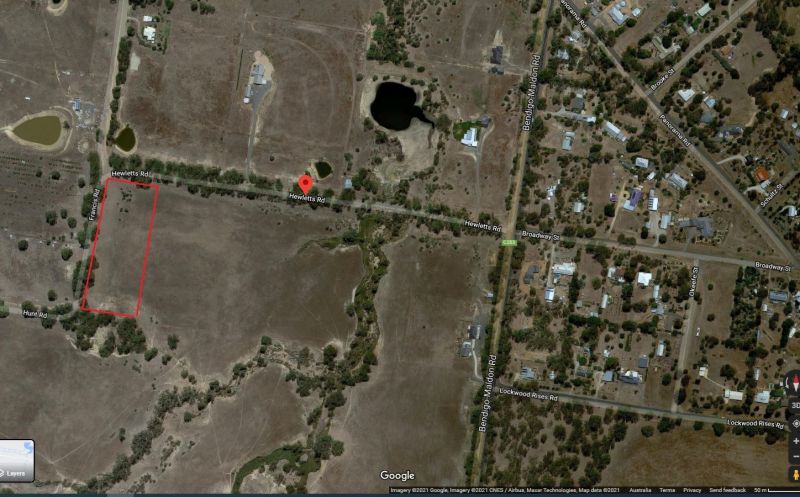Toggle the 3D view button

point(795,406)
